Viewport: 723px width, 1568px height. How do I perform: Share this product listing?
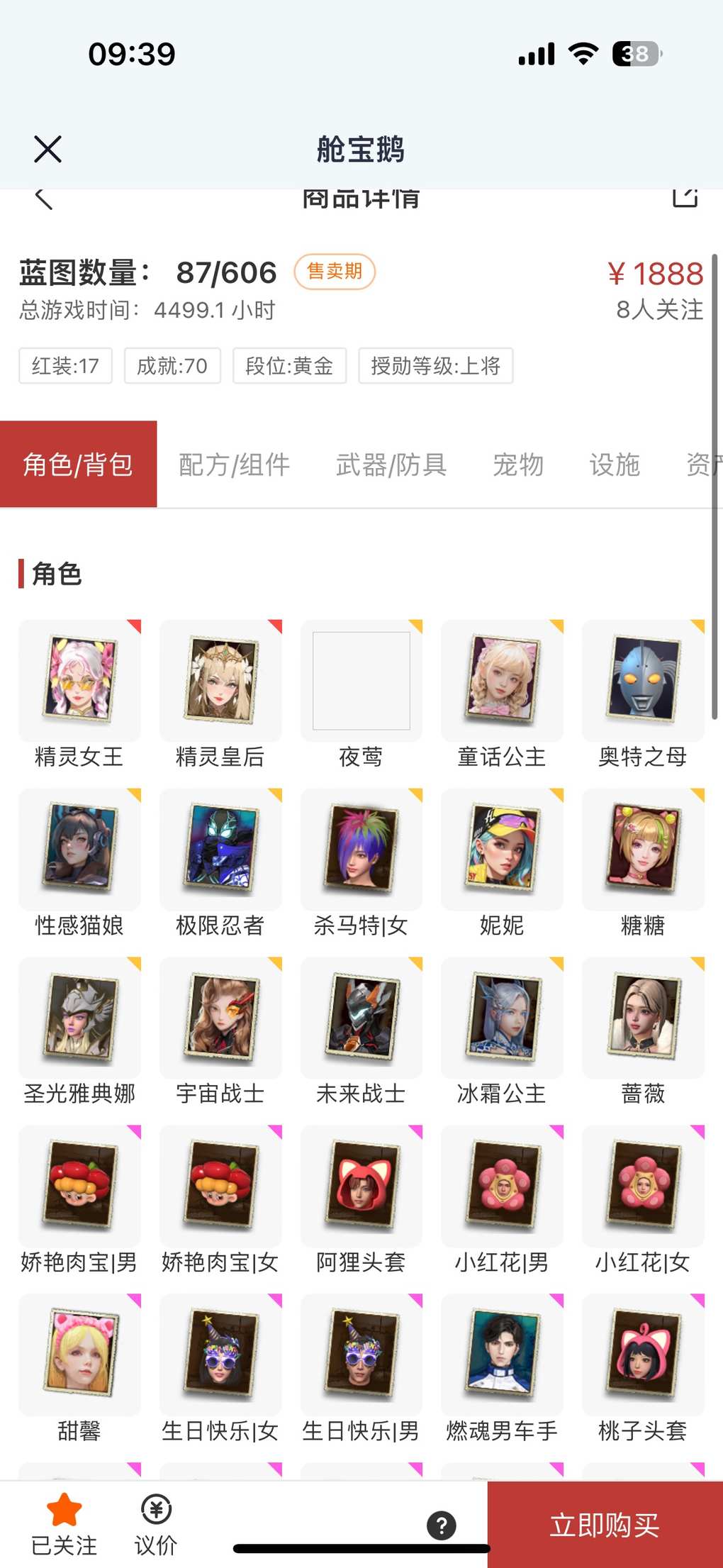click(x=684, y=198)
